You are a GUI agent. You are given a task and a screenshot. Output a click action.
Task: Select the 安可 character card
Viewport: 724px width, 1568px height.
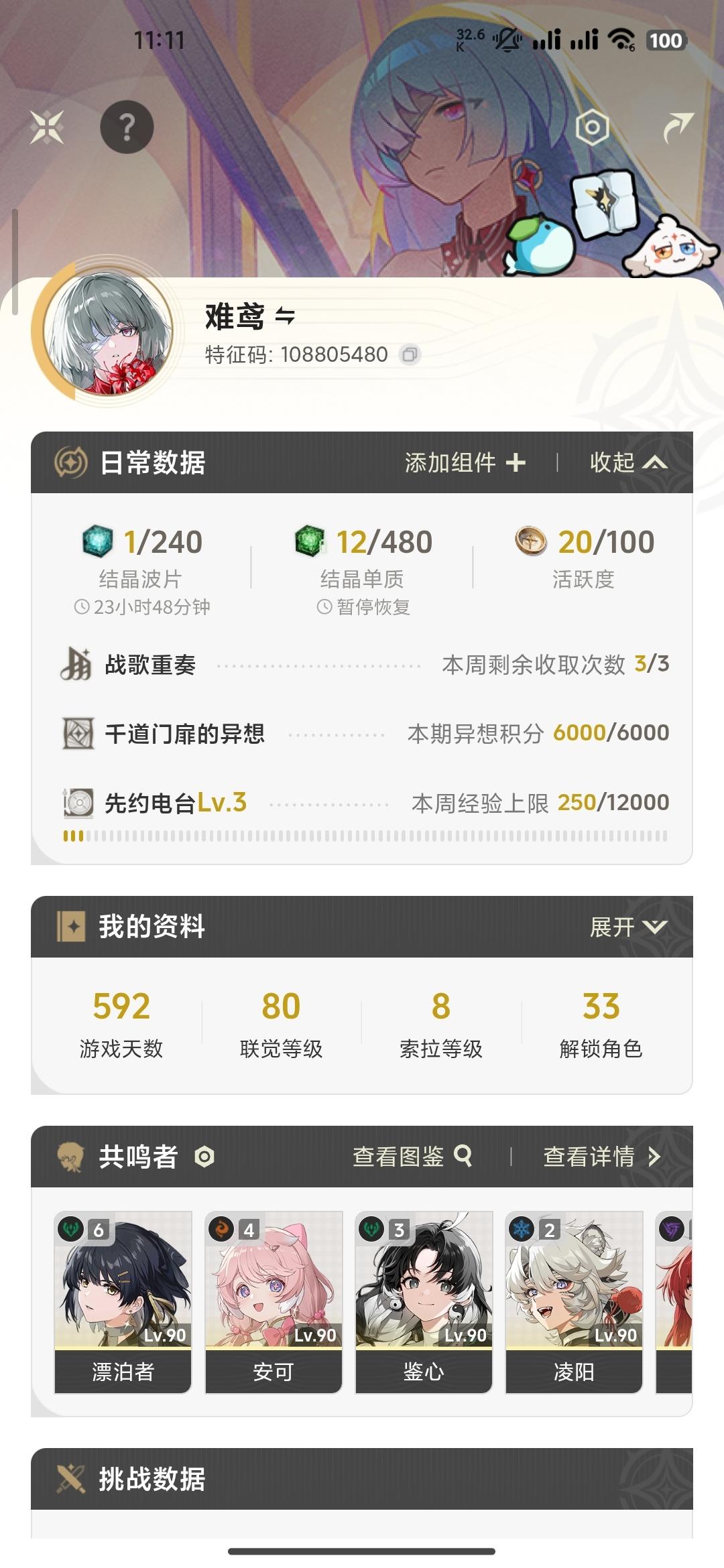(274, 1301)
